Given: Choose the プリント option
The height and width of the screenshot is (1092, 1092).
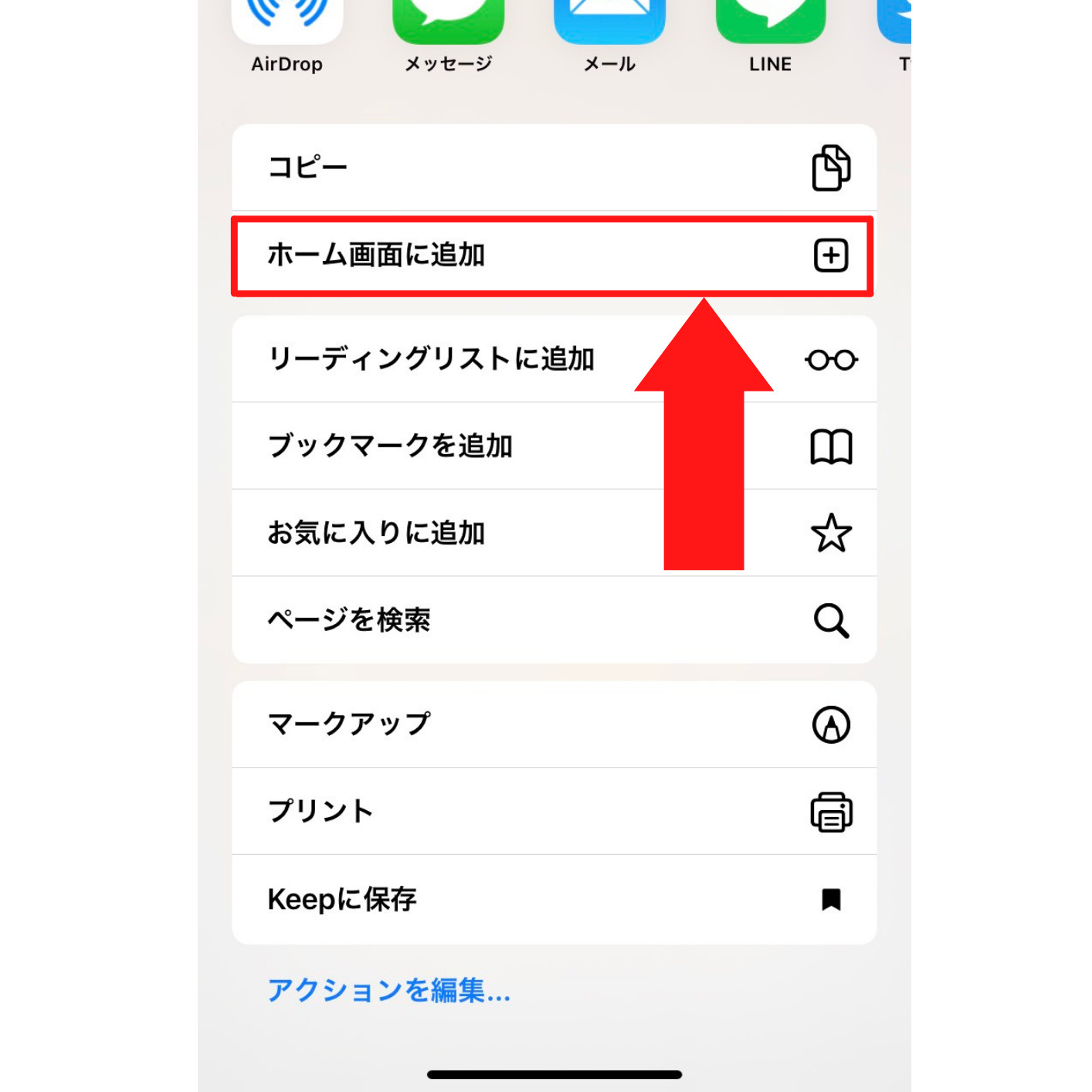Looking at the screenshot, I should click(x=554, y=812).
